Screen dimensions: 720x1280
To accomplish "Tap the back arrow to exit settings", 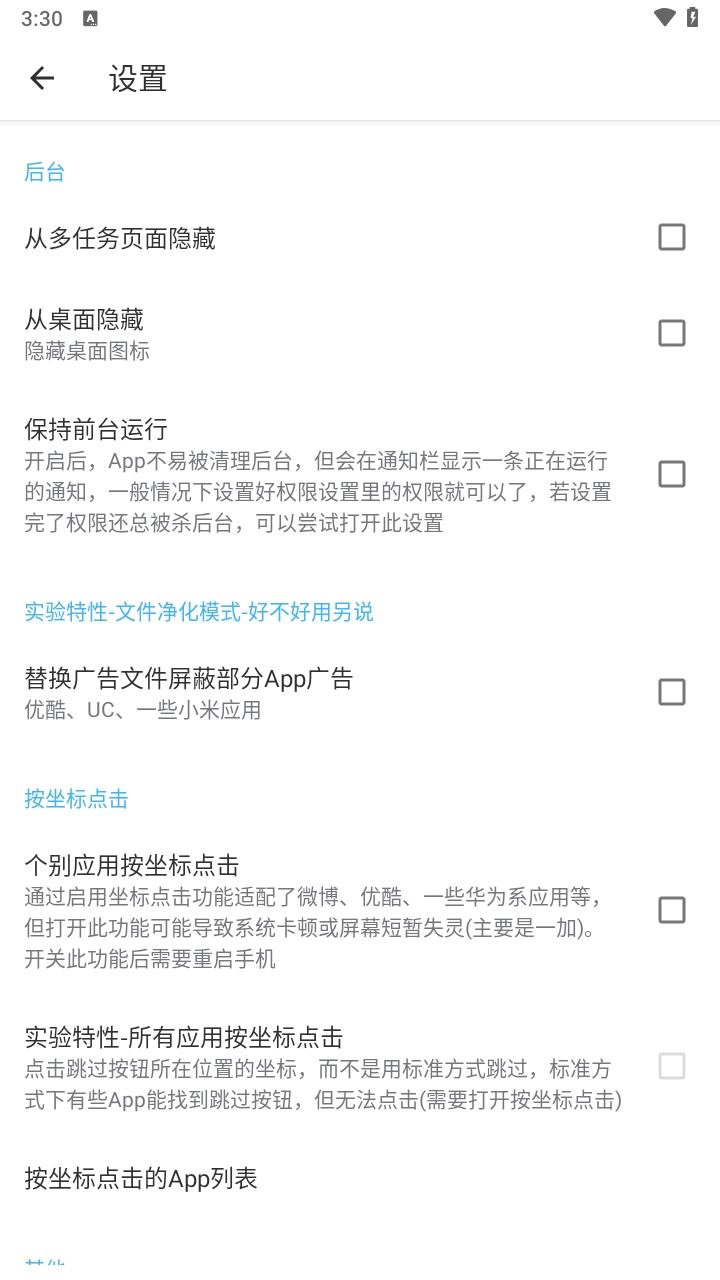I will tap(42, 78).
